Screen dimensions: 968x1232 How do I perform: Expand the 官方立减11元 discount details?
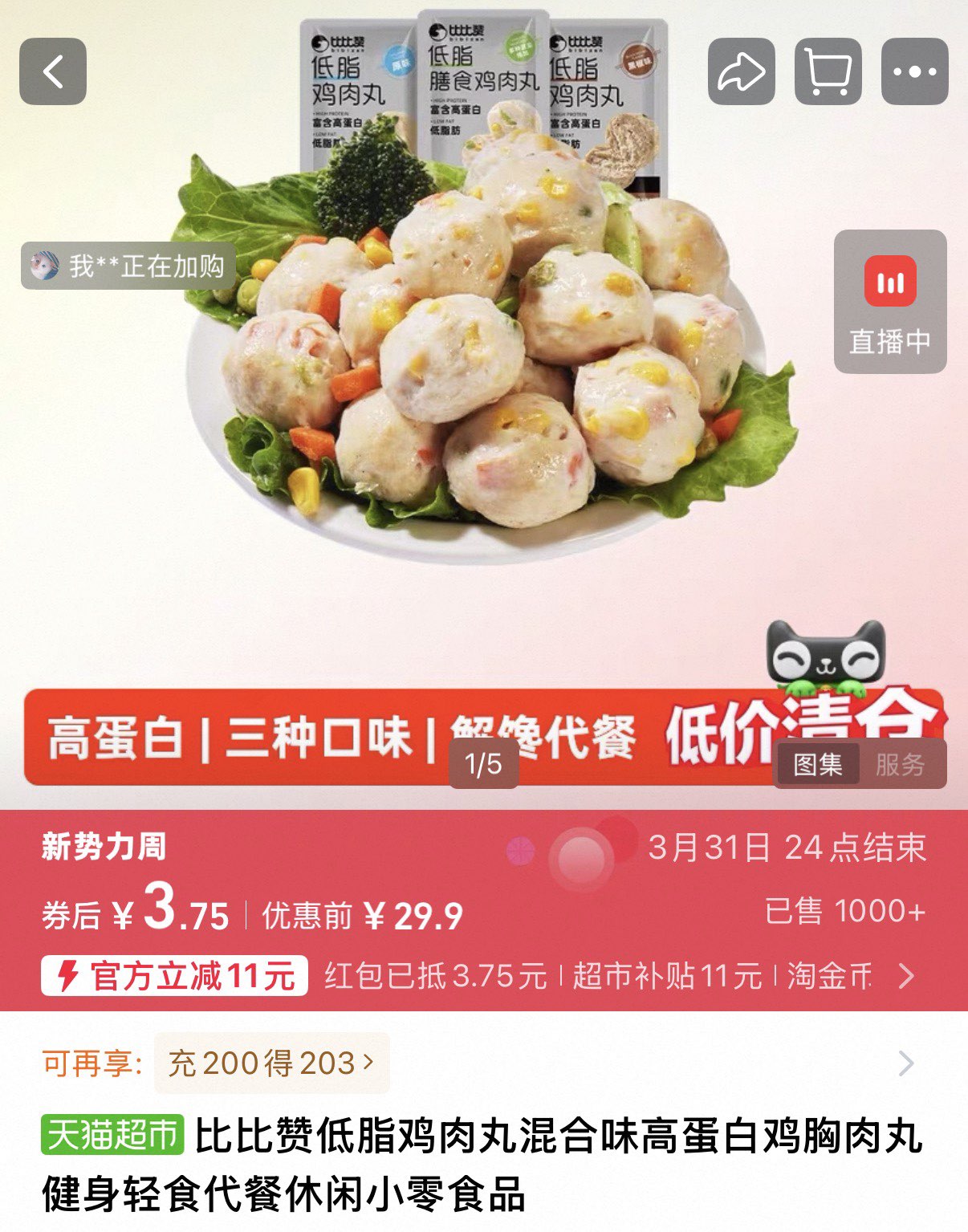(x=175, y=976)
